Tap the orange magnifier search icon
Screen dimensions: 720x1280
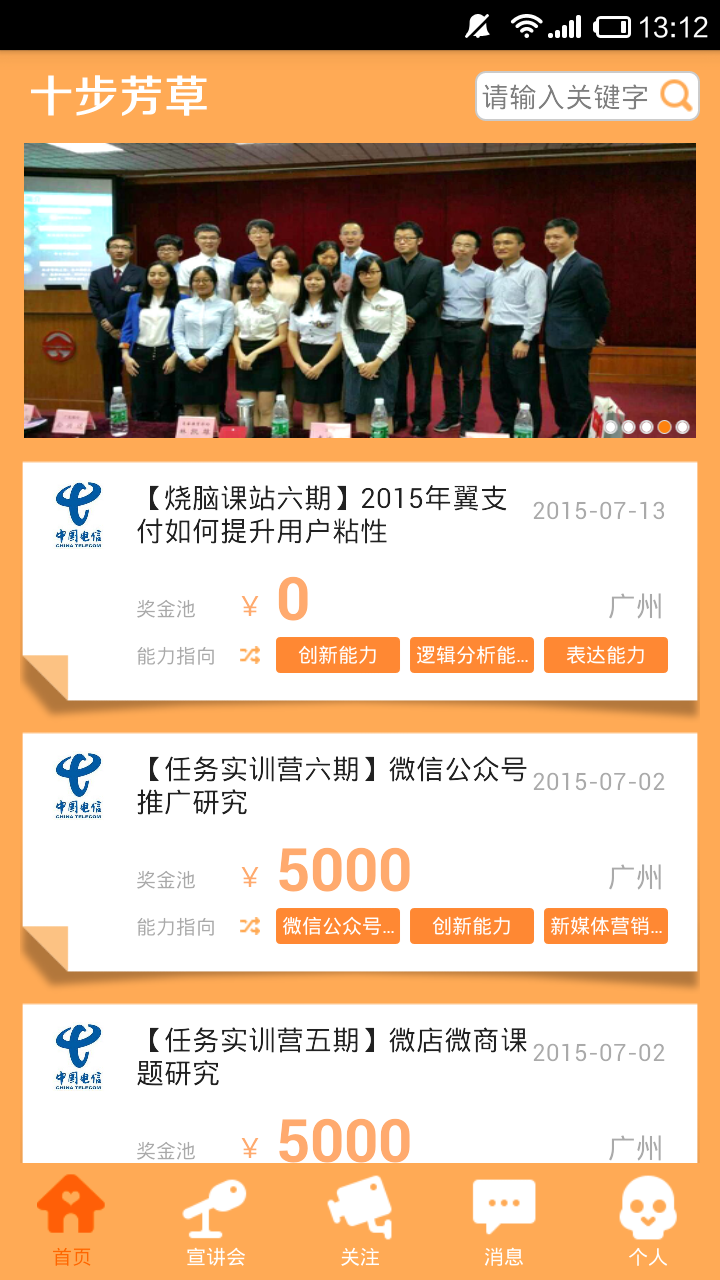[676, 96]
